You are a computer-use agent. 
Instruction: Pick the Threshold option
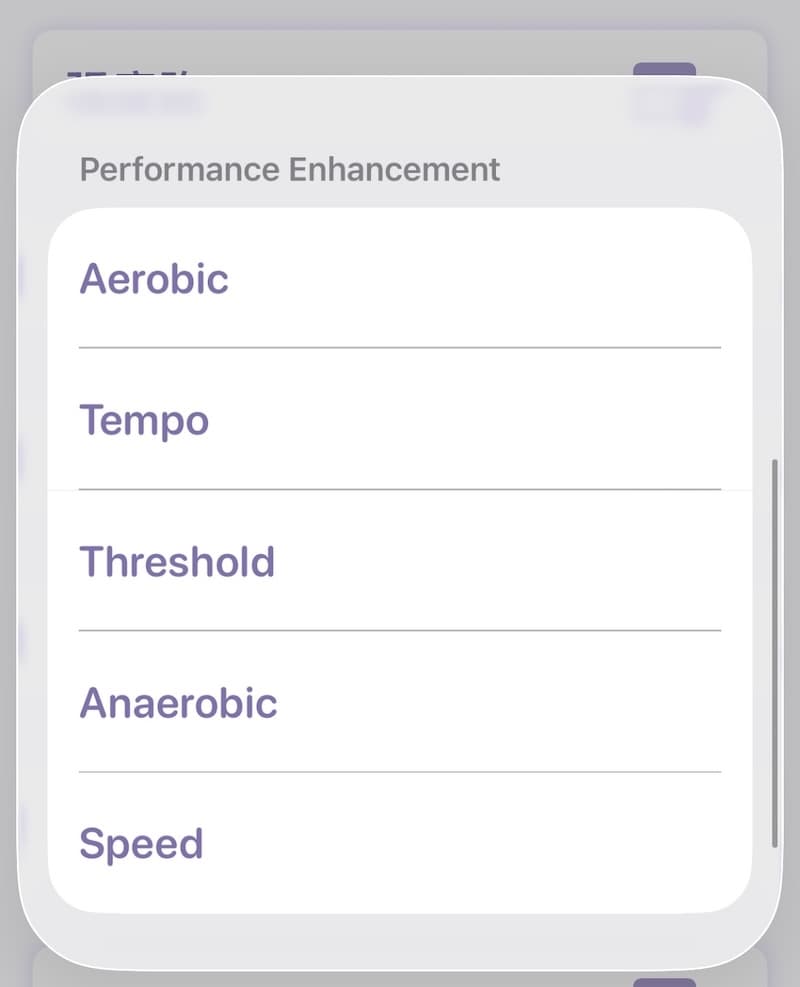tap(177, 561)
